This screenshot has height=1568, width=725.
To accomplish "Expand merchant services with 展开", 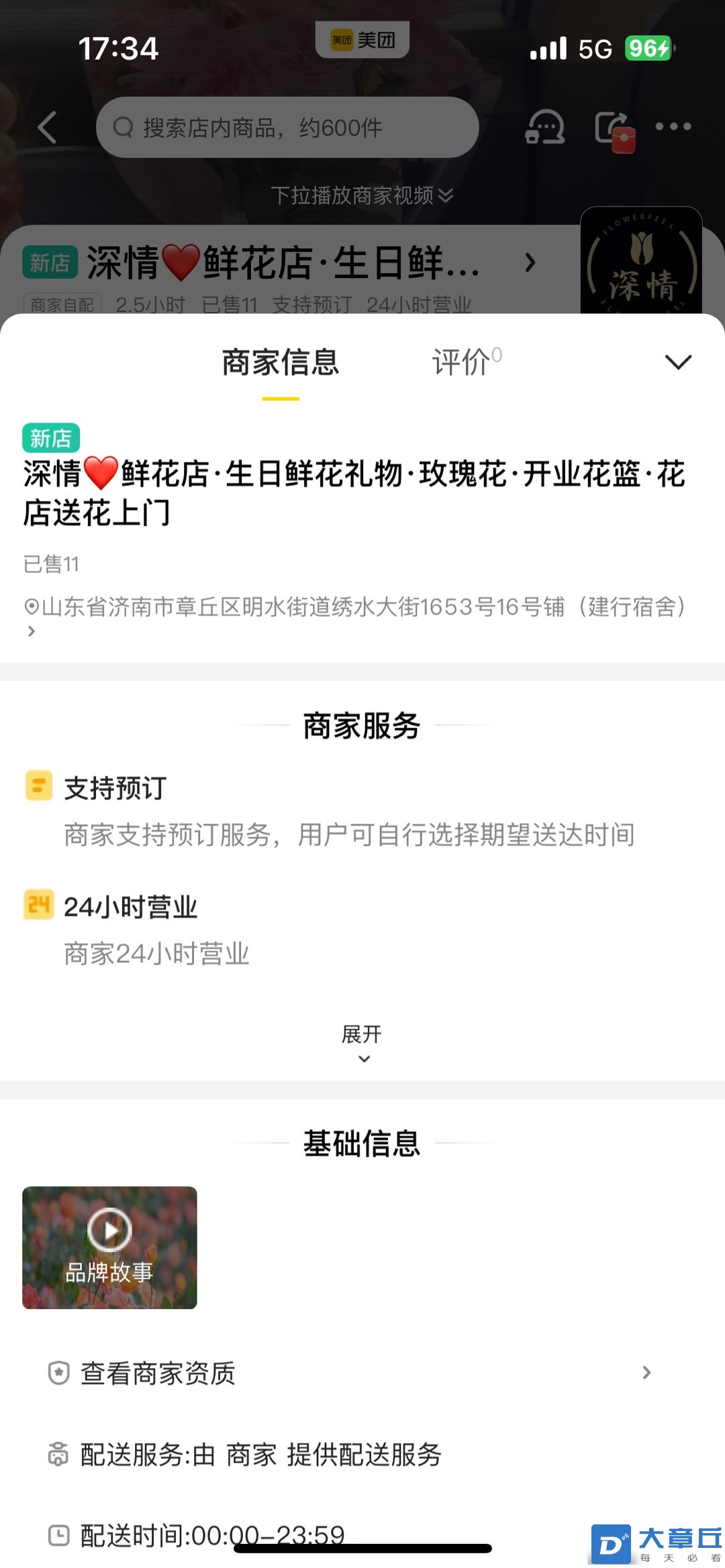I will pyautogui.click(x=362, y=1042).
